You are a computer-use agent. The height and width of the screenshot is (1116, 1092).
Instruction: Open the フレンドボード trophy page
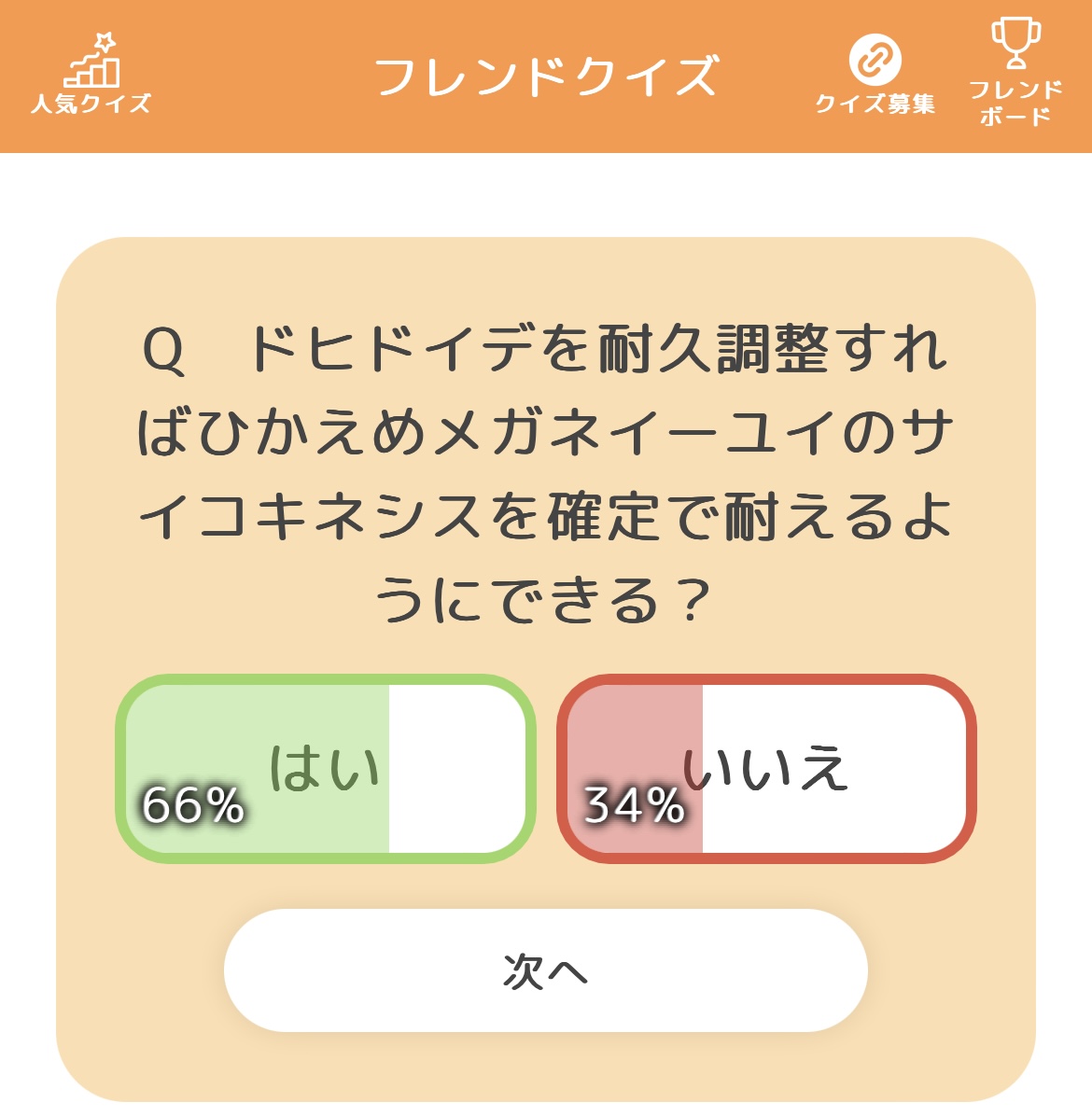coord(1015,73)
